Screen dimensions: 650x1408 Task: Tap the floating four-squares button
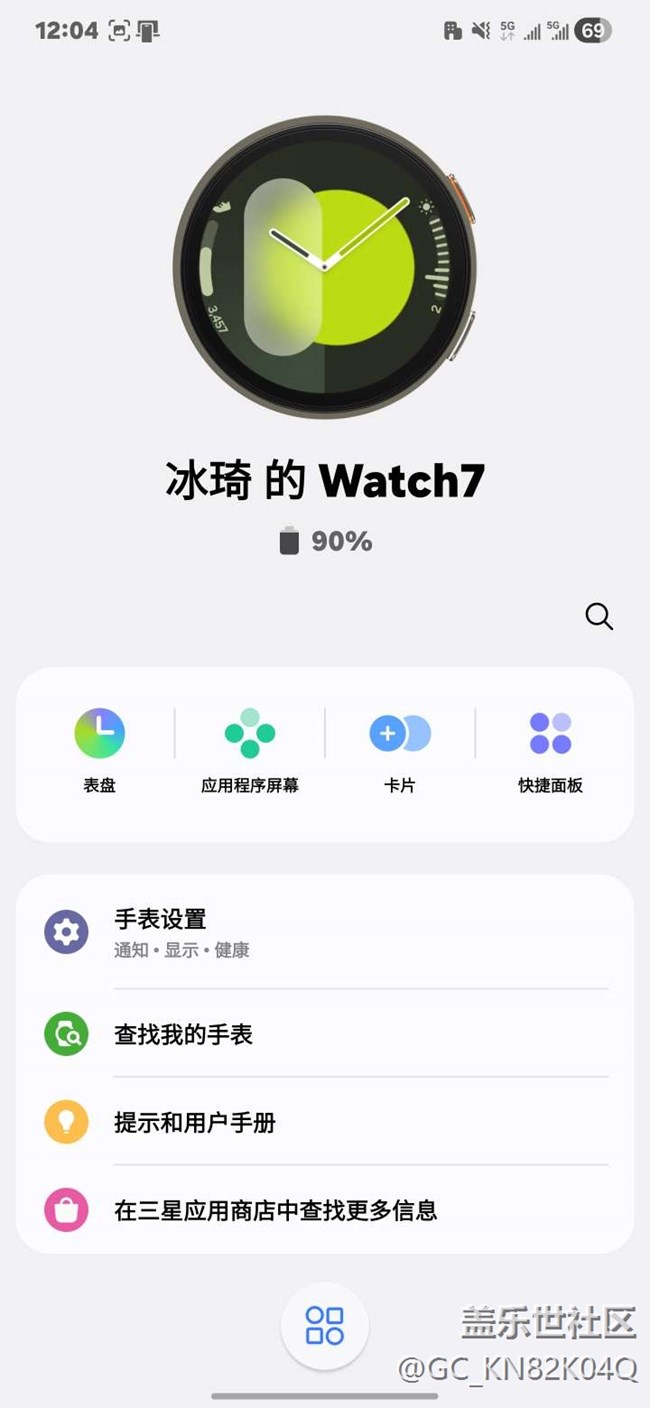pos(325,1325)
